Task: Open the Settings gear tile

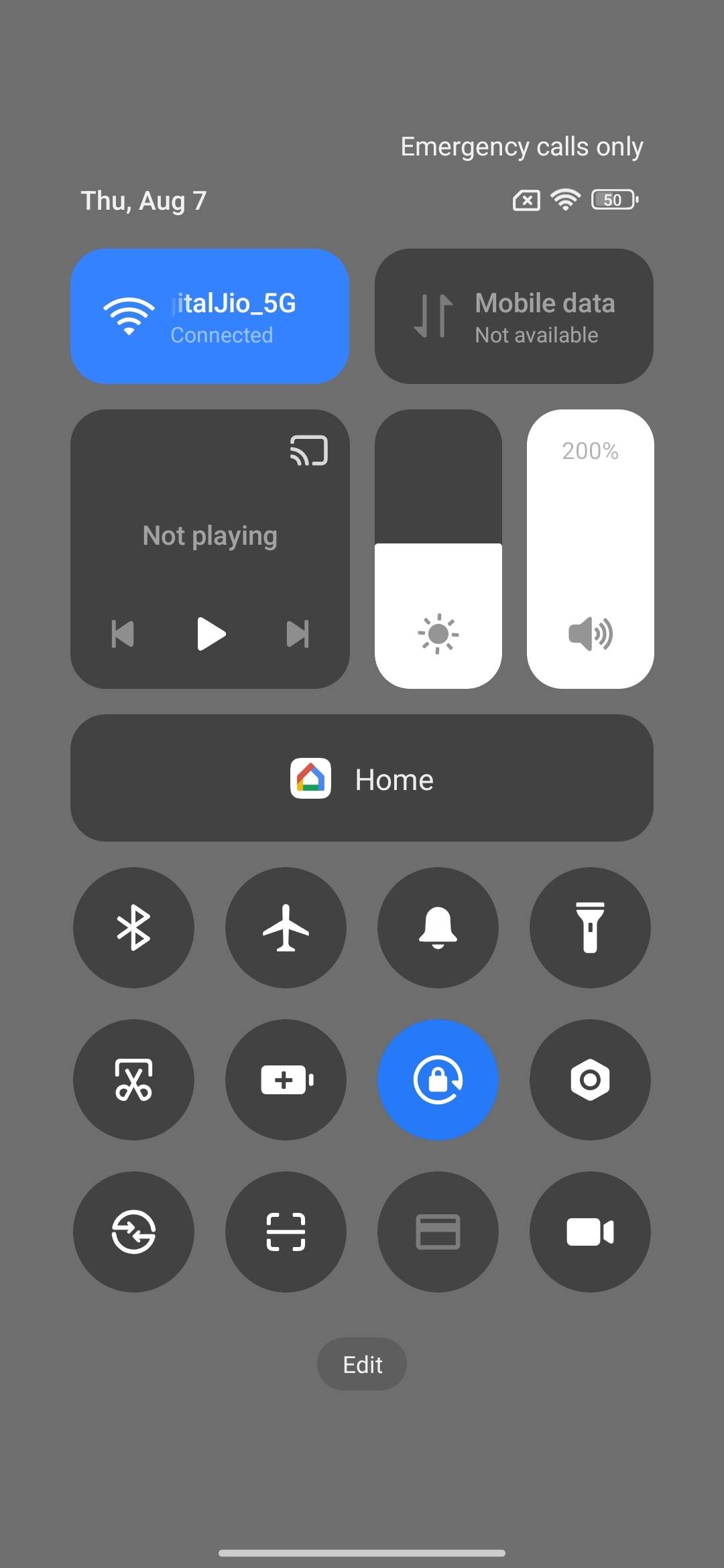Action: click(x=590, y=1079)
